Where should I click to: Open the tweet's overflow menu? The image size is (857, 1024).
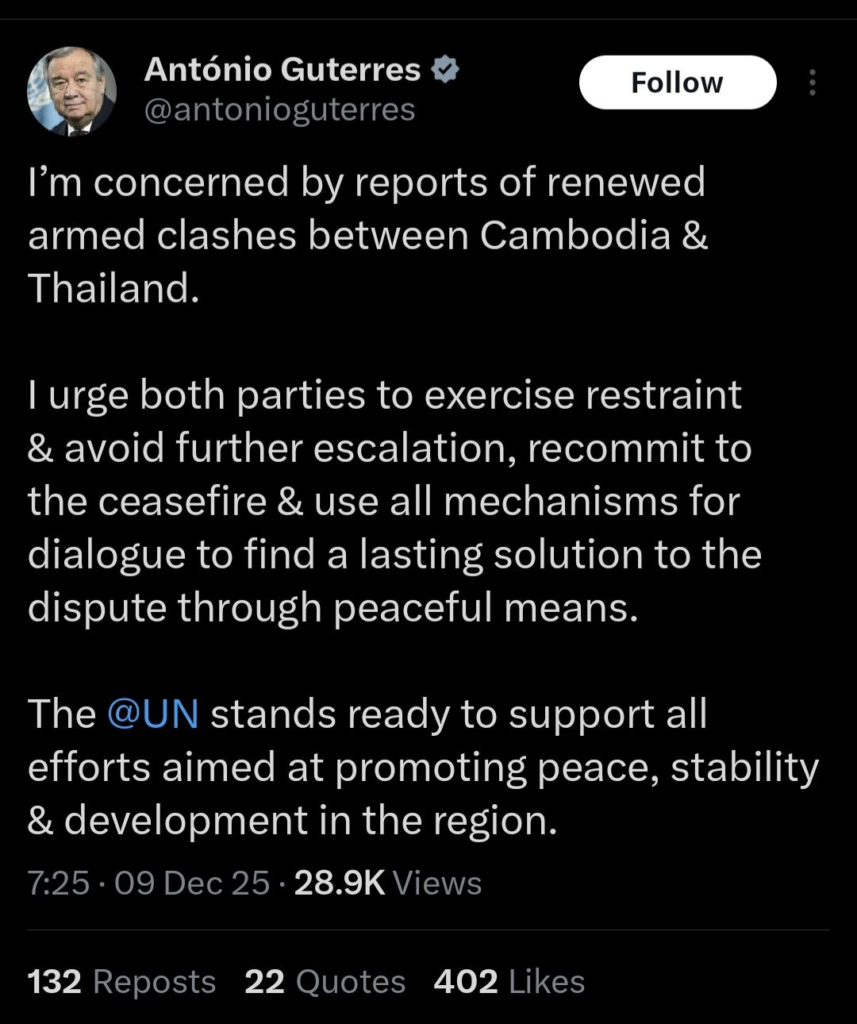[812, 82]
